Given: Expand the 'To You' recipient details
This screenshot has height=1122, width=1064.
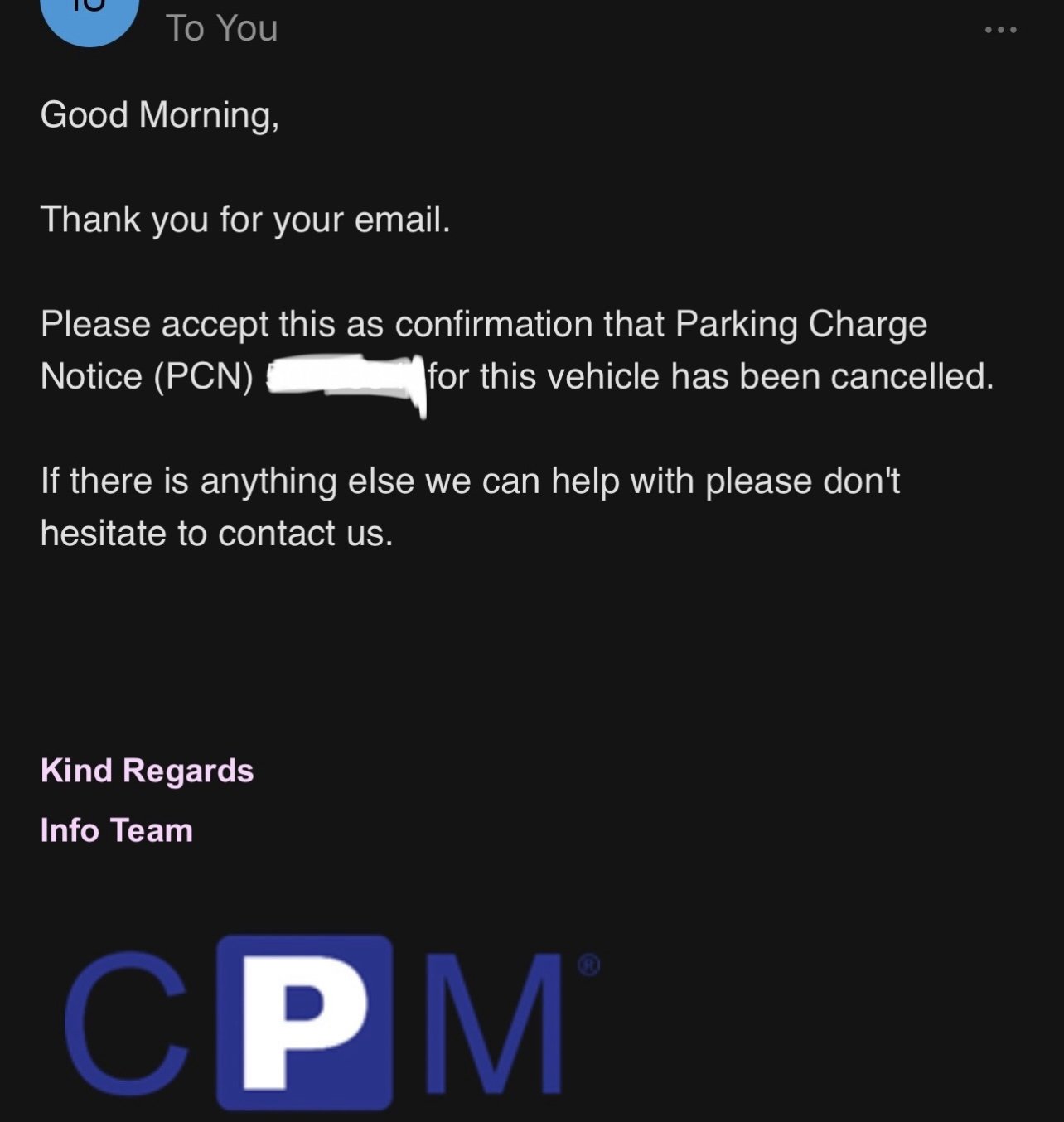Looking at the screenshot, I should pos(221,28).
